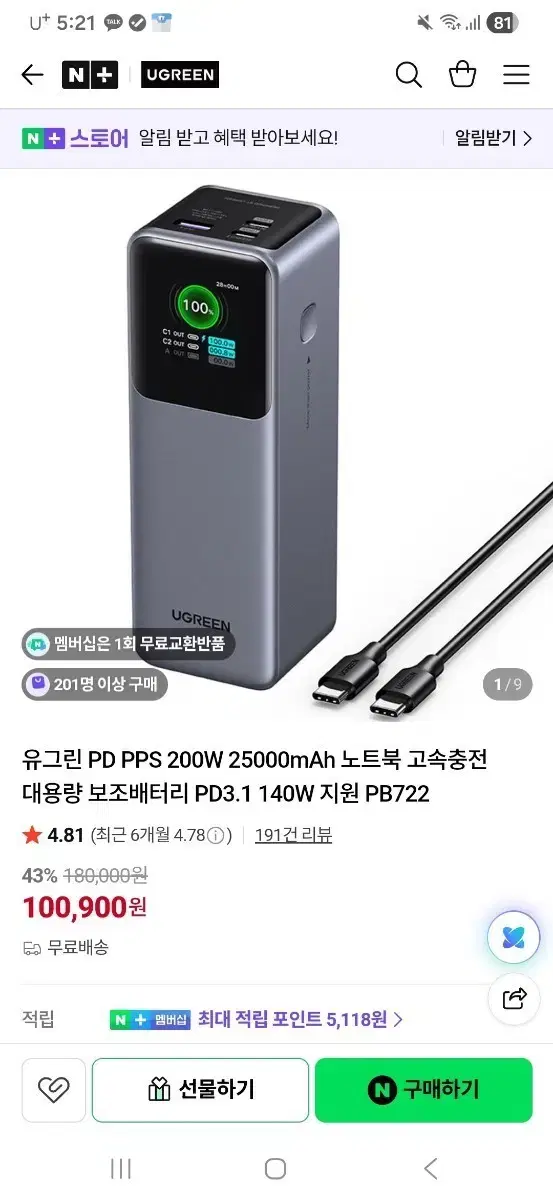Share this product
Screen dimensions: 553x1200
tap(513, 997)
